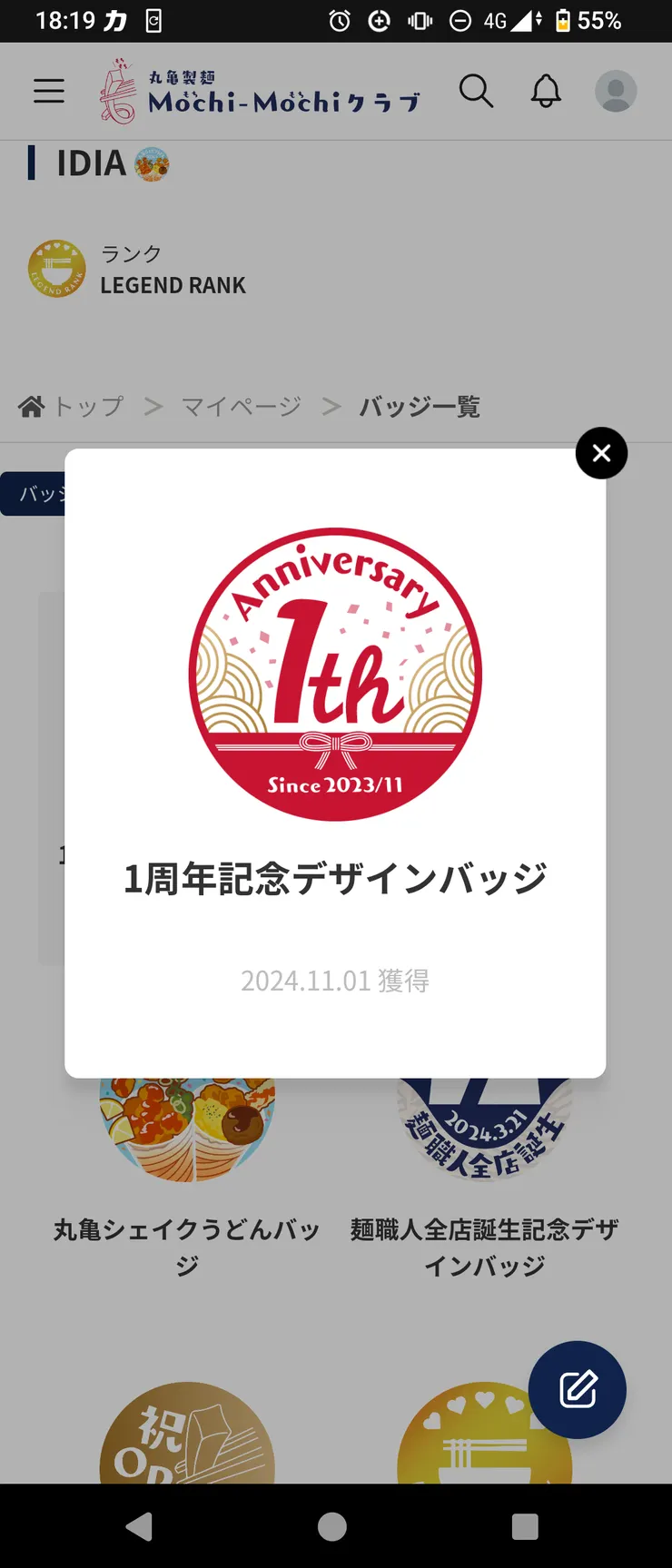Viewport: 672px width, 1568px height.
Task: Open the hamburger navigation menu
Action: tap(48, 91)
